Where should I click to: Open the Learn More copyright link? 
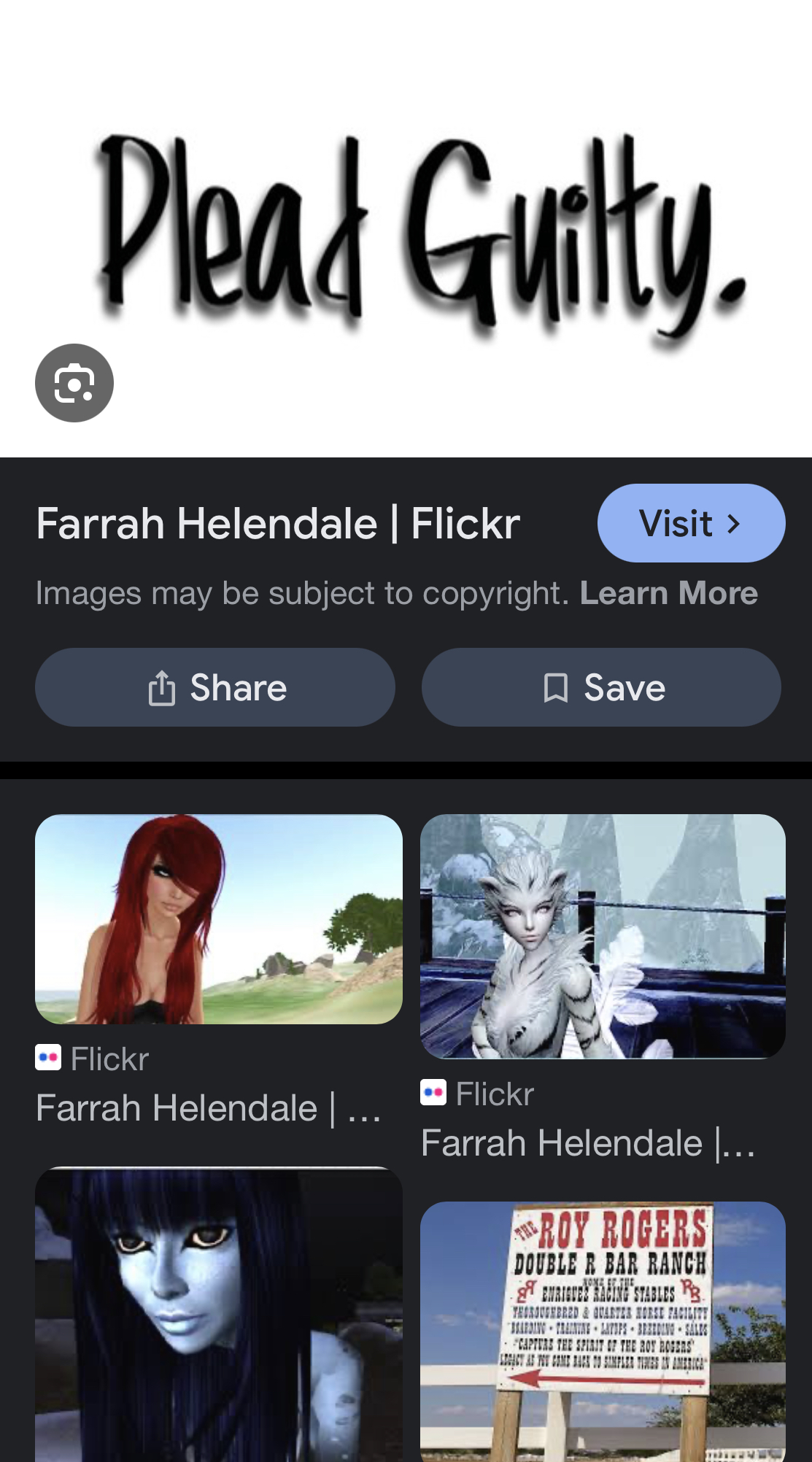668,593
